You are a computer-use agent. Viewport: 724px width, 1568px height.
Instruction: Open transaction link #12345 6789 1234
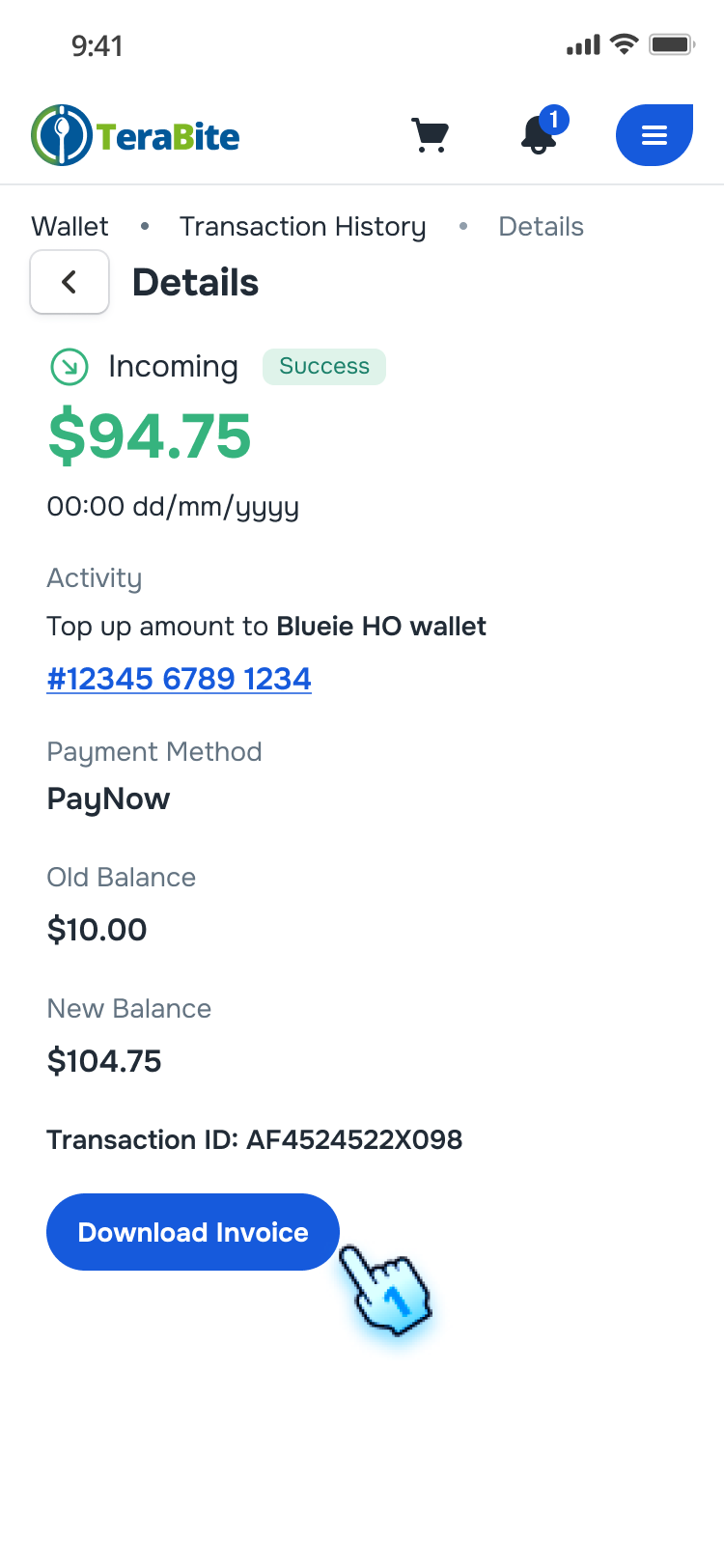pyautogui.click(x=179, y=678)
